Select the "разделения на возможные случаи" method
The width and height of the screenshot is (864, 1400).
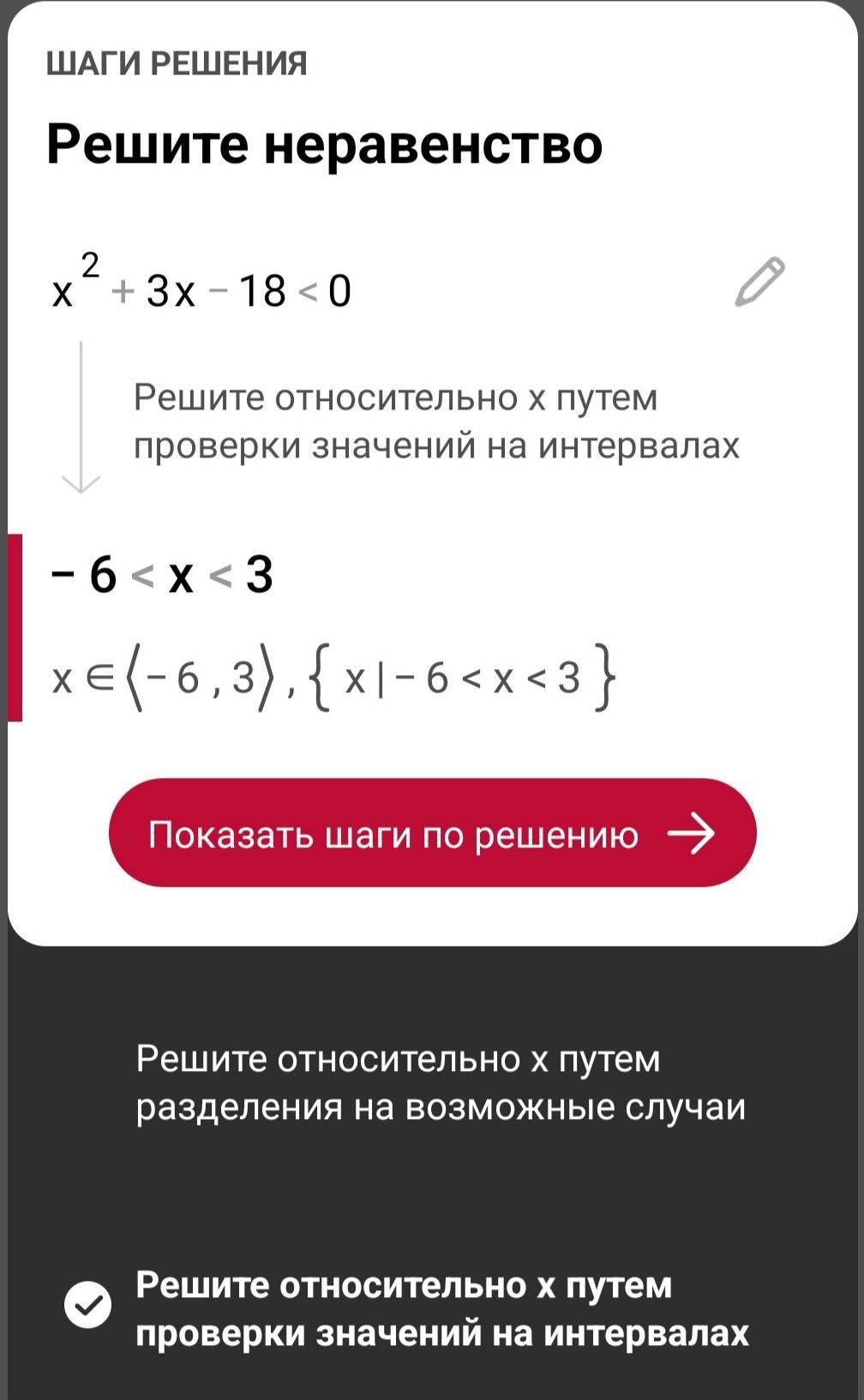pos(441,1083)
